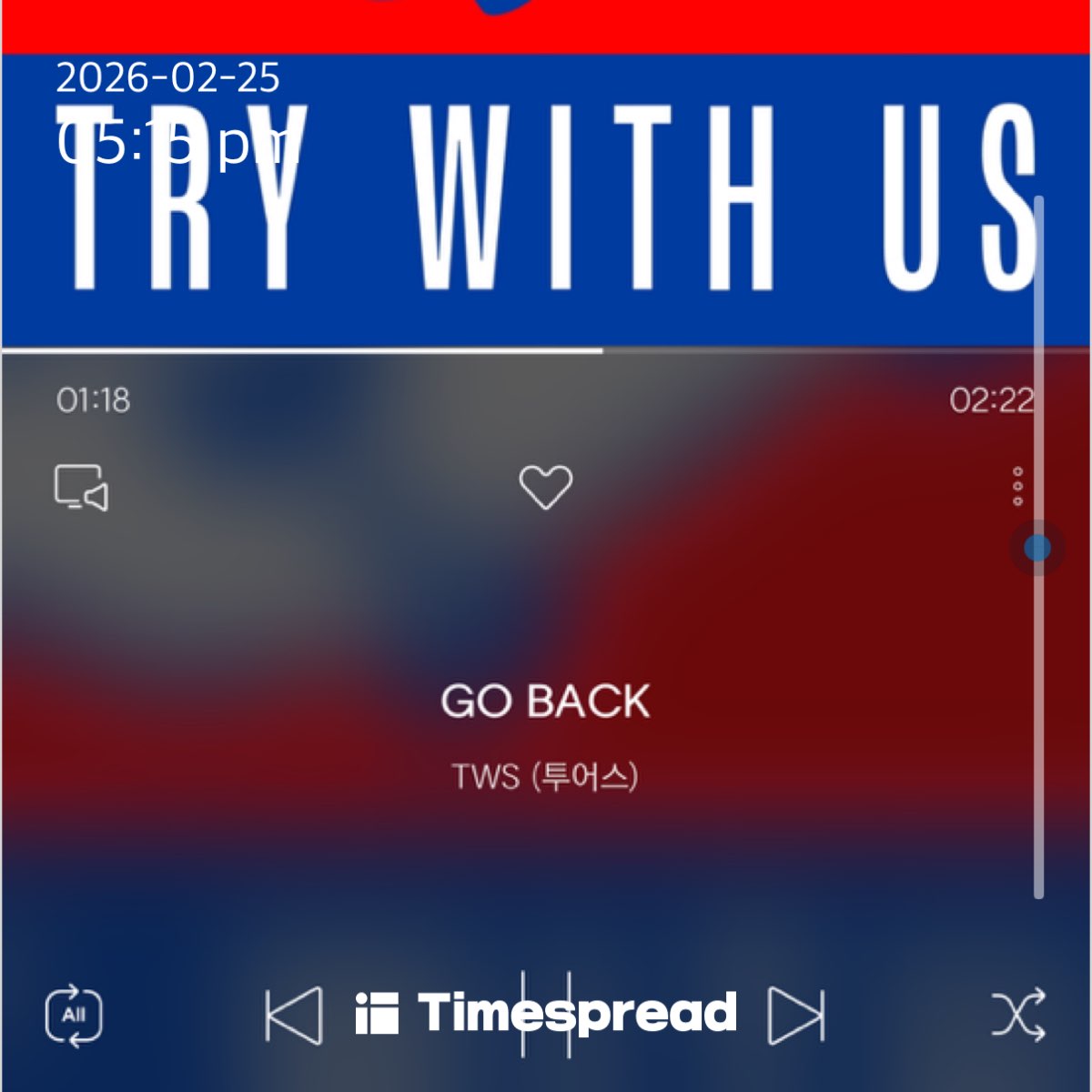This screenshot has width=1092, height=1092.
Task: Like the song GO BACK
Action: click(x=545, y=487)
